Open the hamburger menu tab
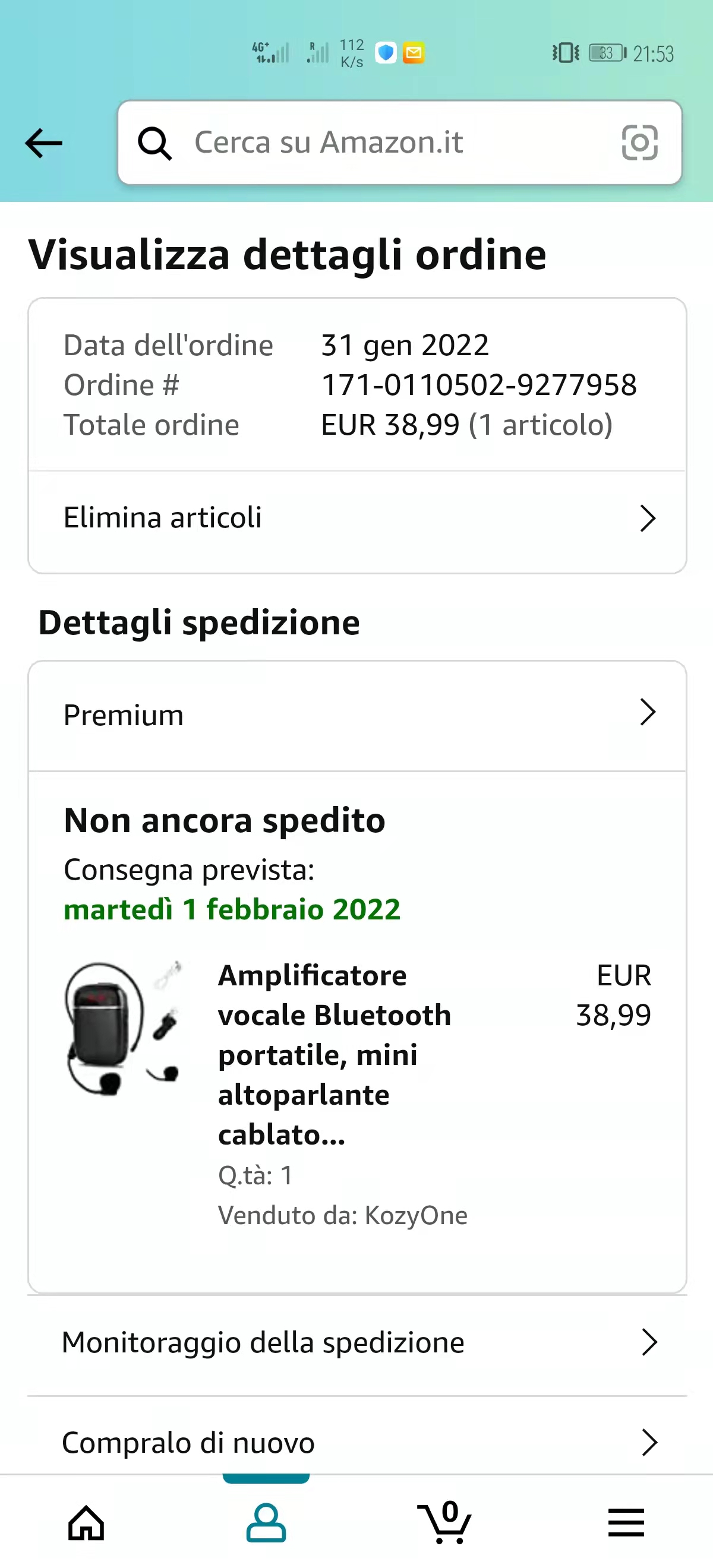Viewport: 713px width, 1568px height. pyautogui.click(x=626, y=1523)
